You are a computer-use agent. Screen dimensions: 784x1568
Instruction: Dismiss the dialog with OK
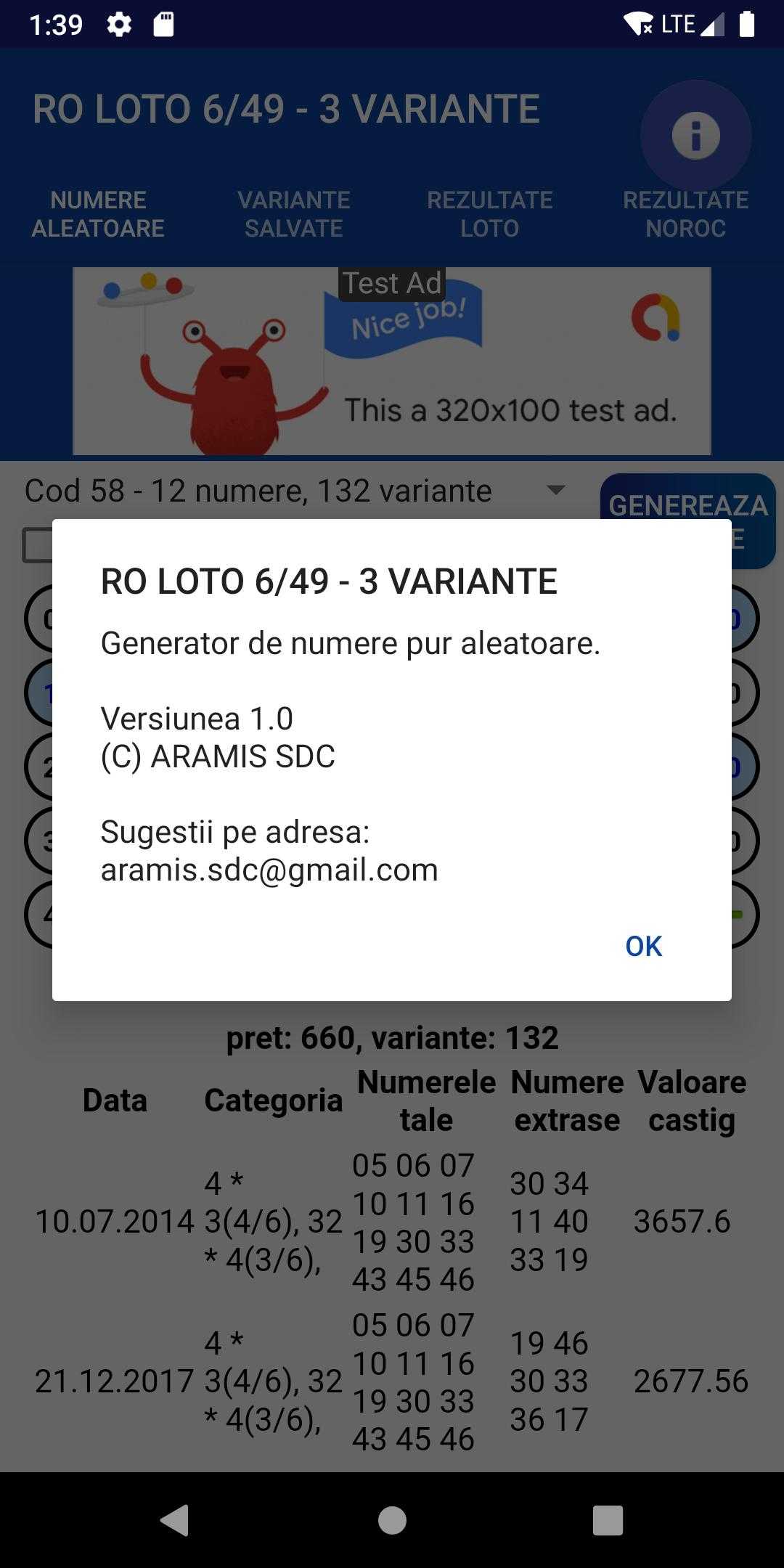(643, 946)
